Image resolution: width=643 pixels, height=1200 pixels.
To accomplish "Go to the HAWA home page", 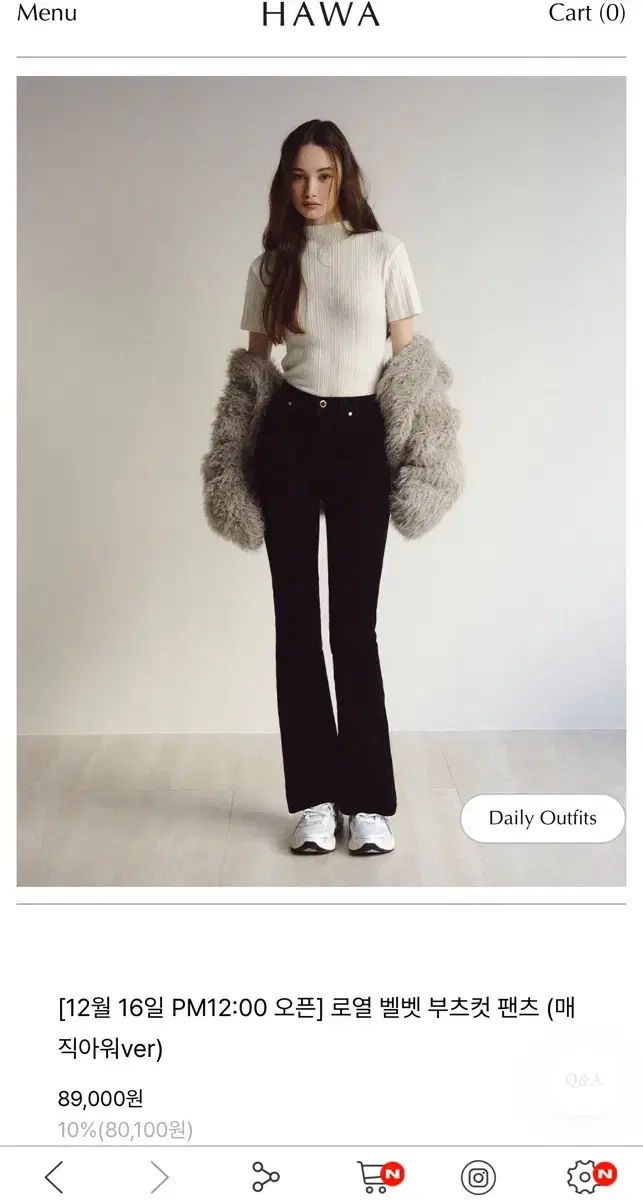I will [x=321, y=15].
